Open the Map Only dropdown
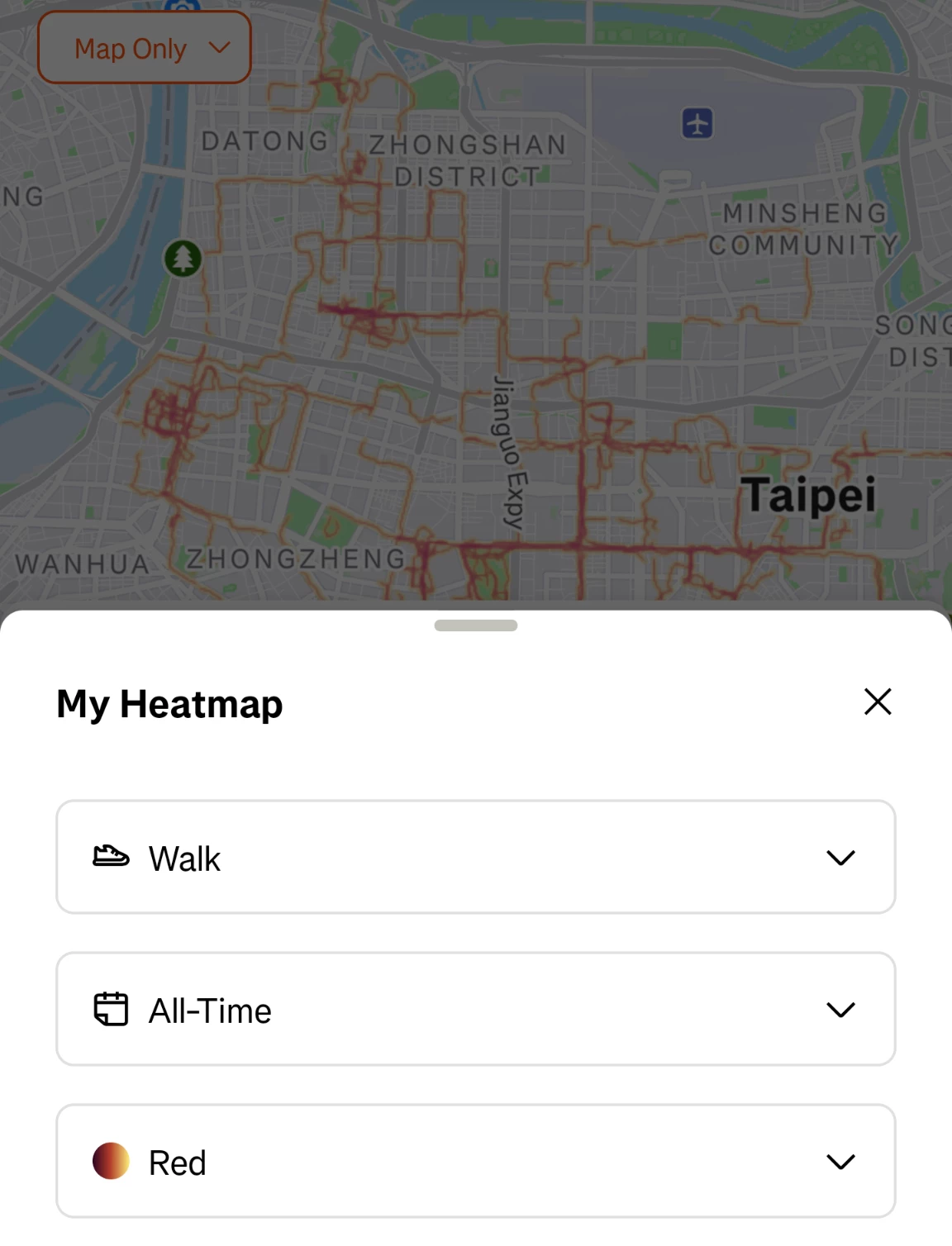 (x=145, y=48)
